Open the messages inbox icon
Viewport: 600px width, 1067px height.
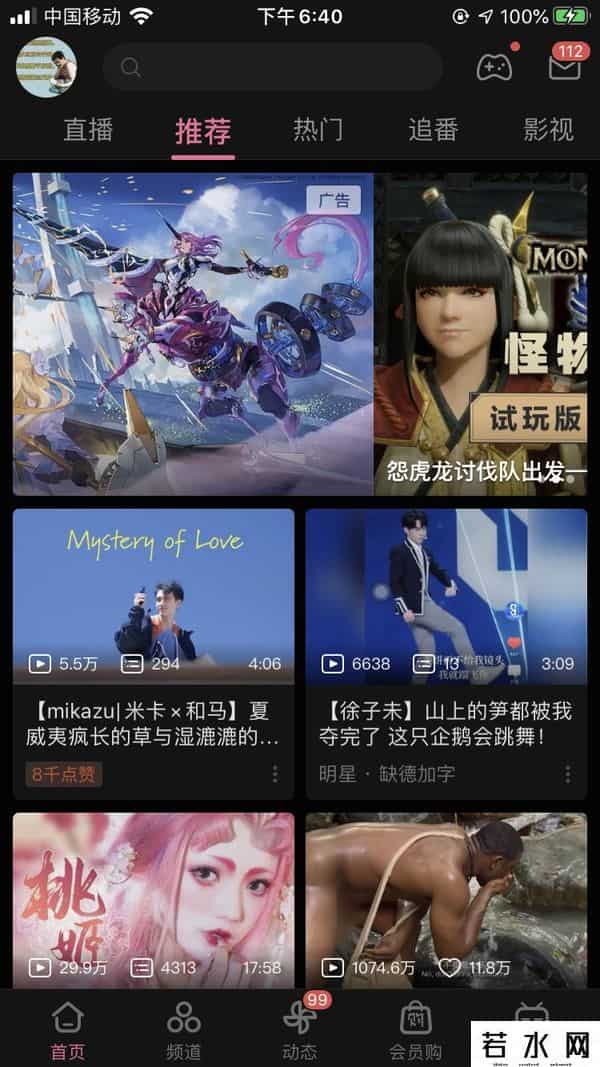565,67
